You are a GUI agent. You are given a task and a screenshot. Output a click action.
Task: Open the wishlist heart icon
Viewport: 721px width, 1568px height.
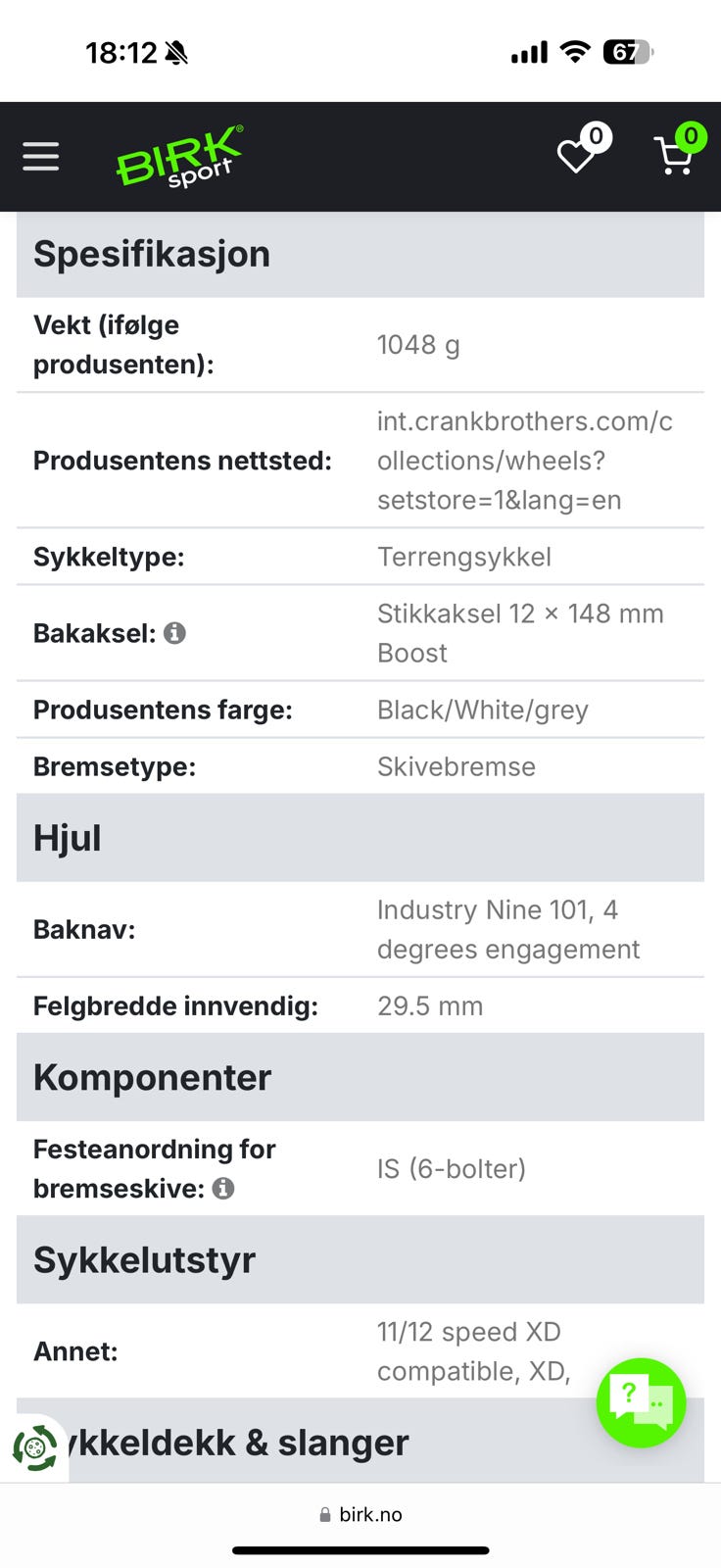pyautogui.click(x=577, y=156)
